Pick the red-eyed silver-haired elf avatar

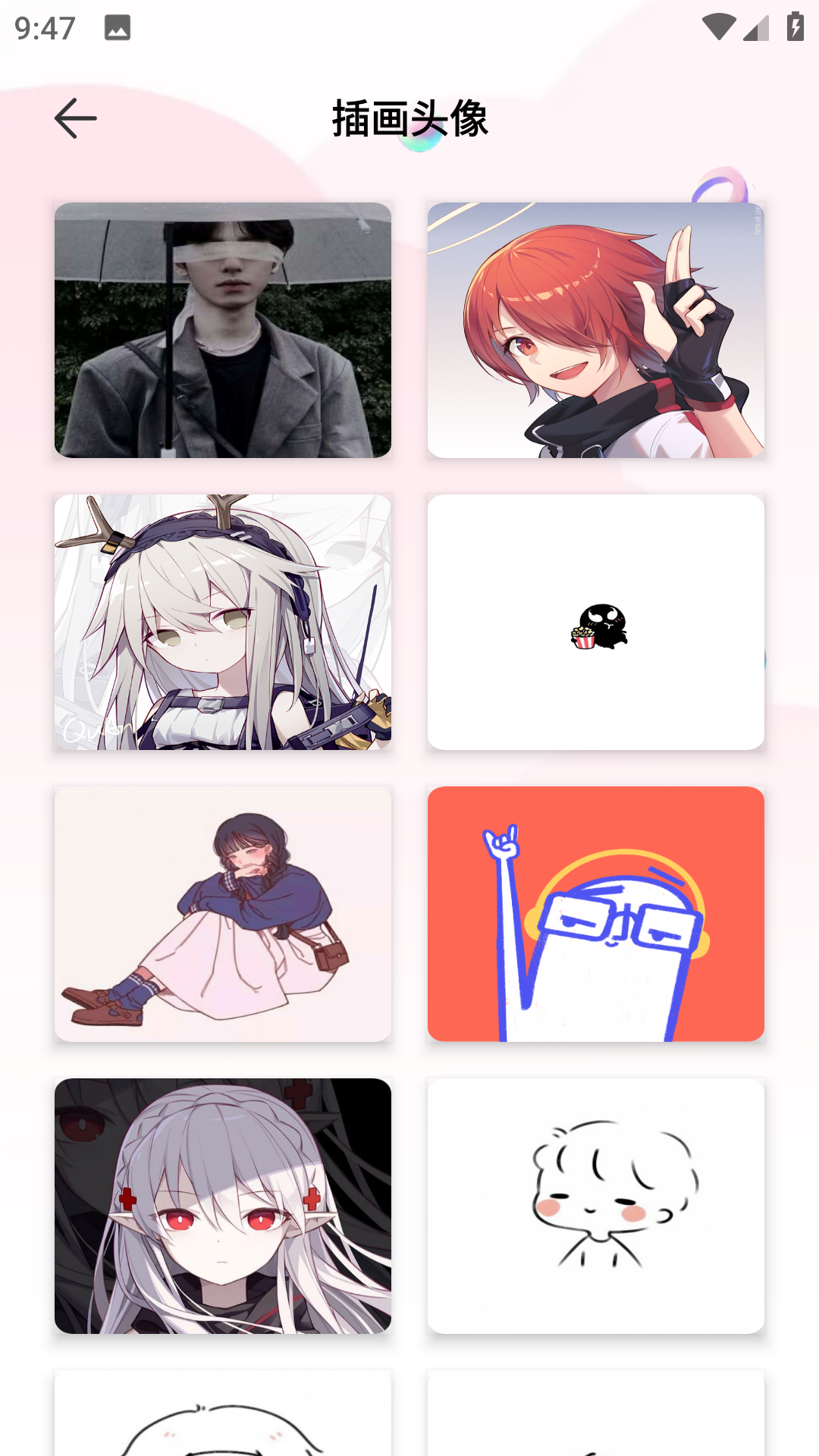point(223,1206)
